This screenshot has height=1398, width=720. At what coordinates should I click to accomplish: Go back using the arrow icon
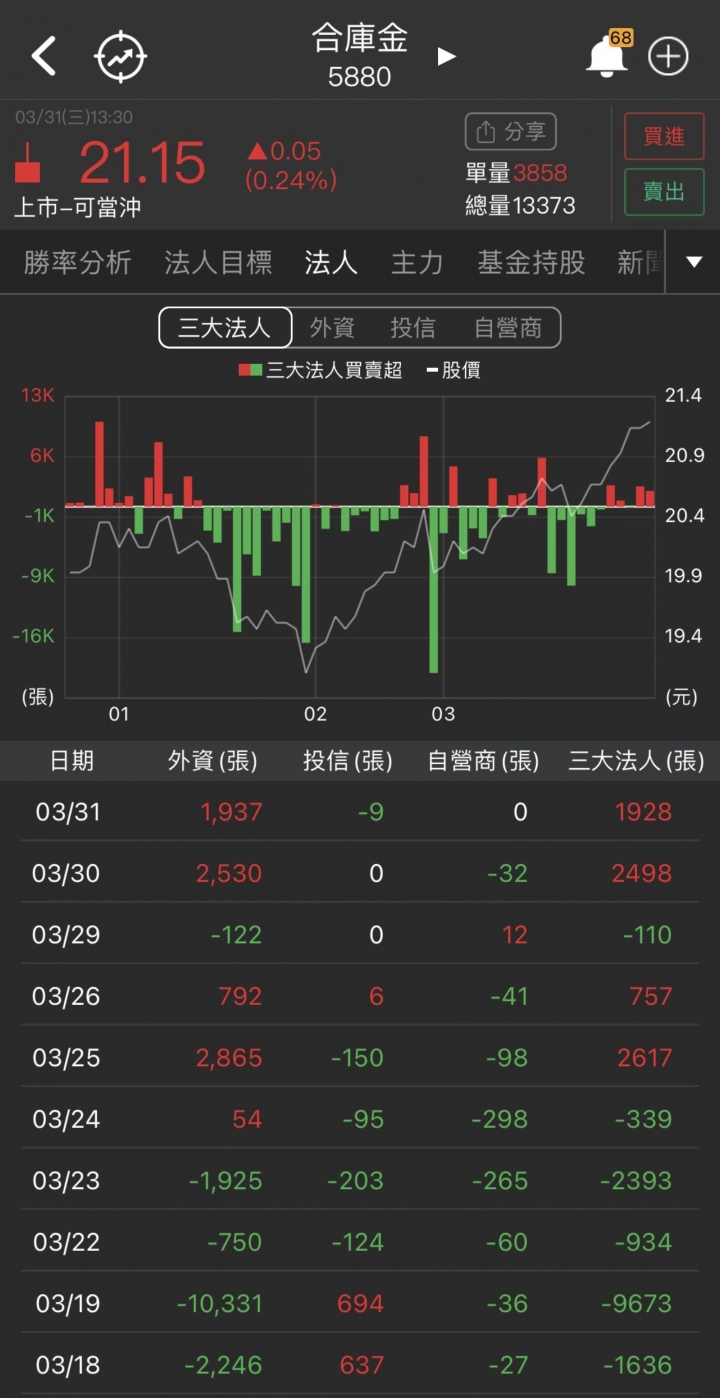pos(44,57)
